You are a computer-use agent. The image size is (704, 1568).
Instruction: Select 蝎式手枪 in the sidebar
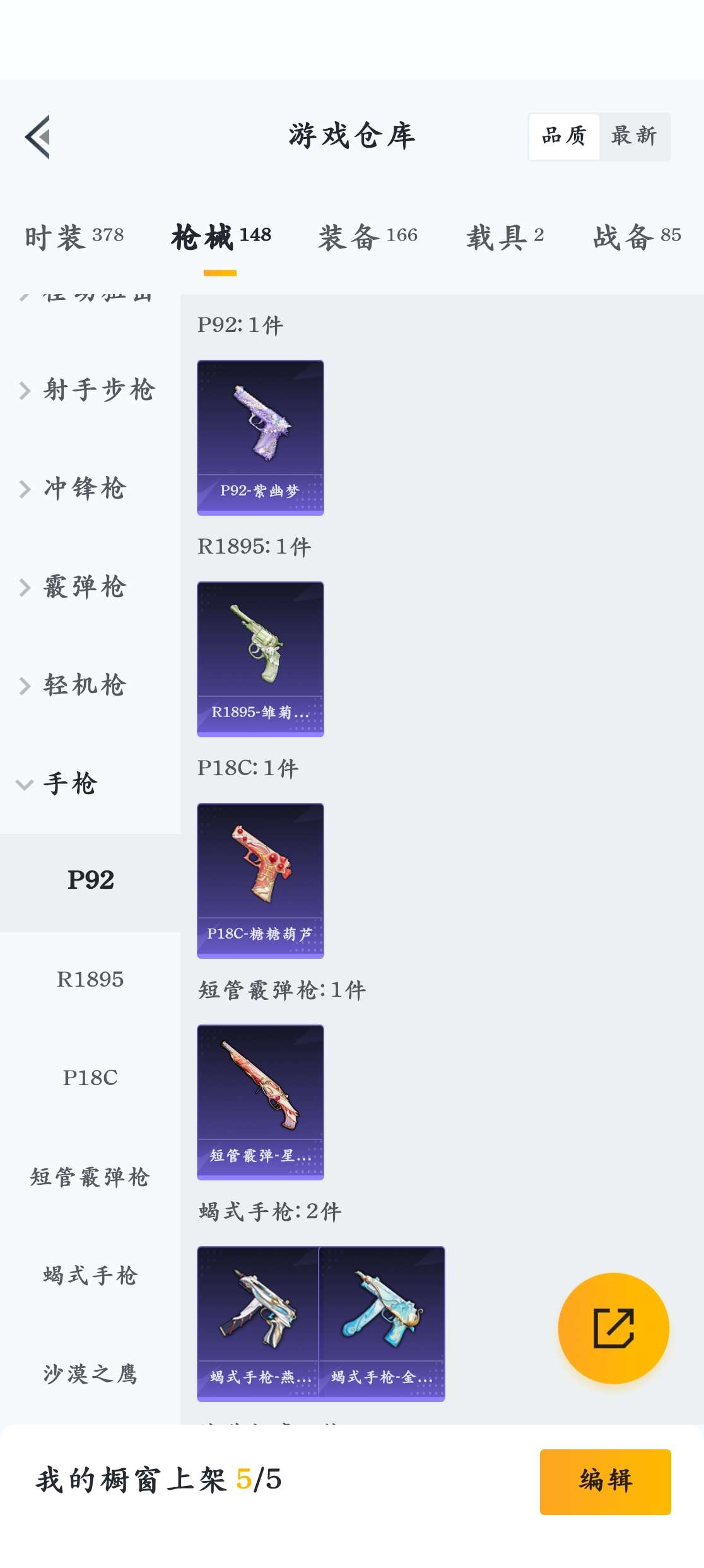pos(90,1275)
